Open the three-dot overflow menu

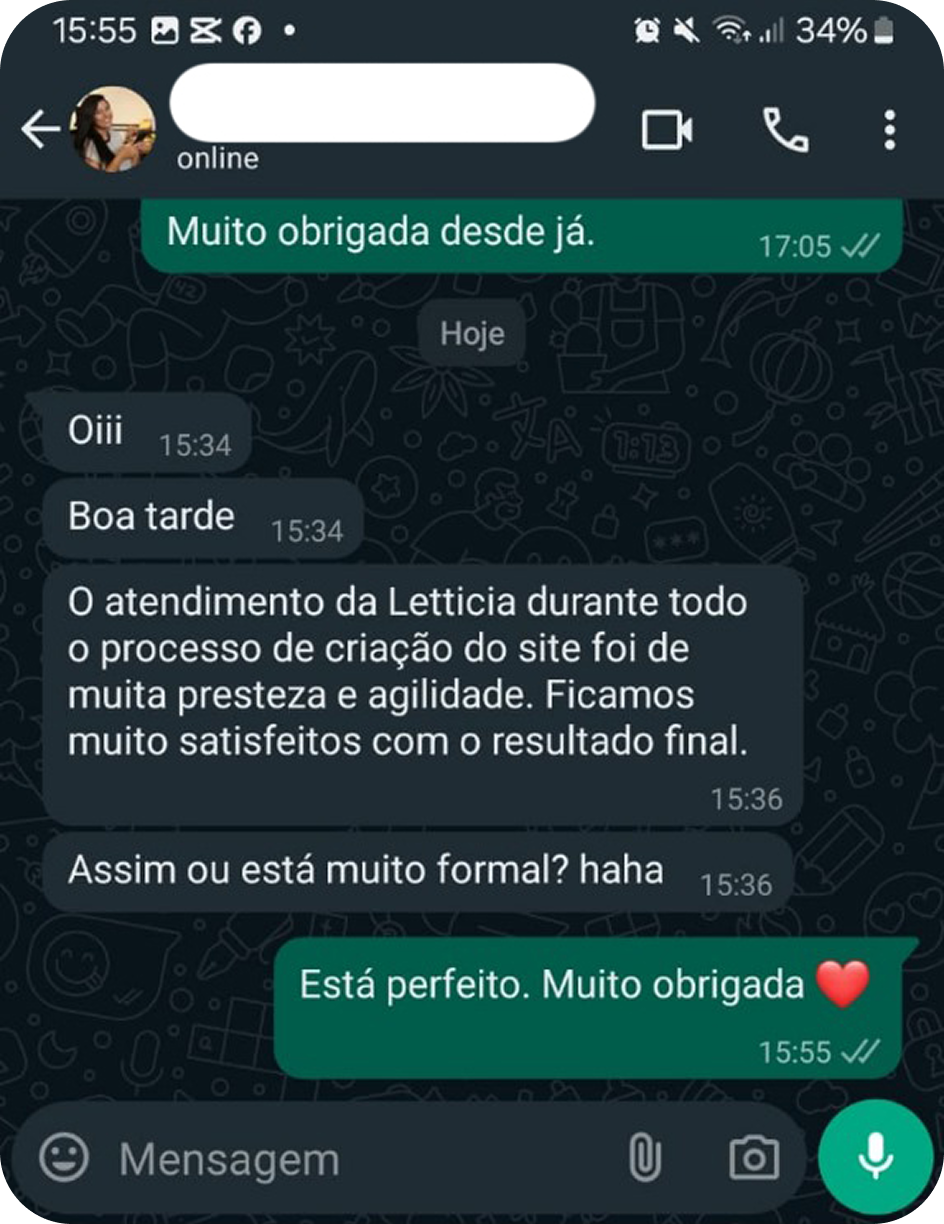[x=889, y=130]
